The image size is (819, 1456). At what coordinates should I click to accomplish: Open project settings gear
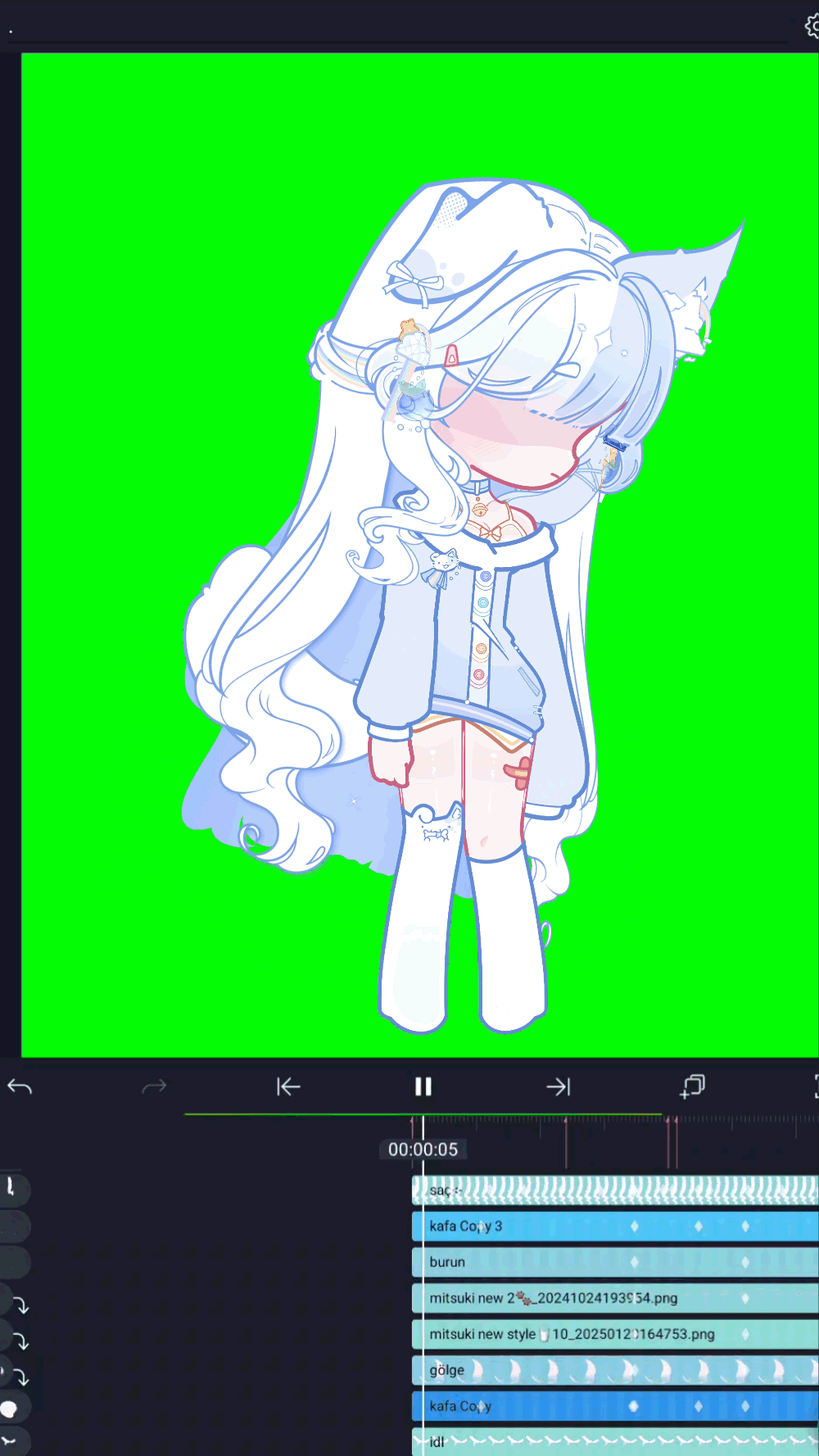point(812,26)
